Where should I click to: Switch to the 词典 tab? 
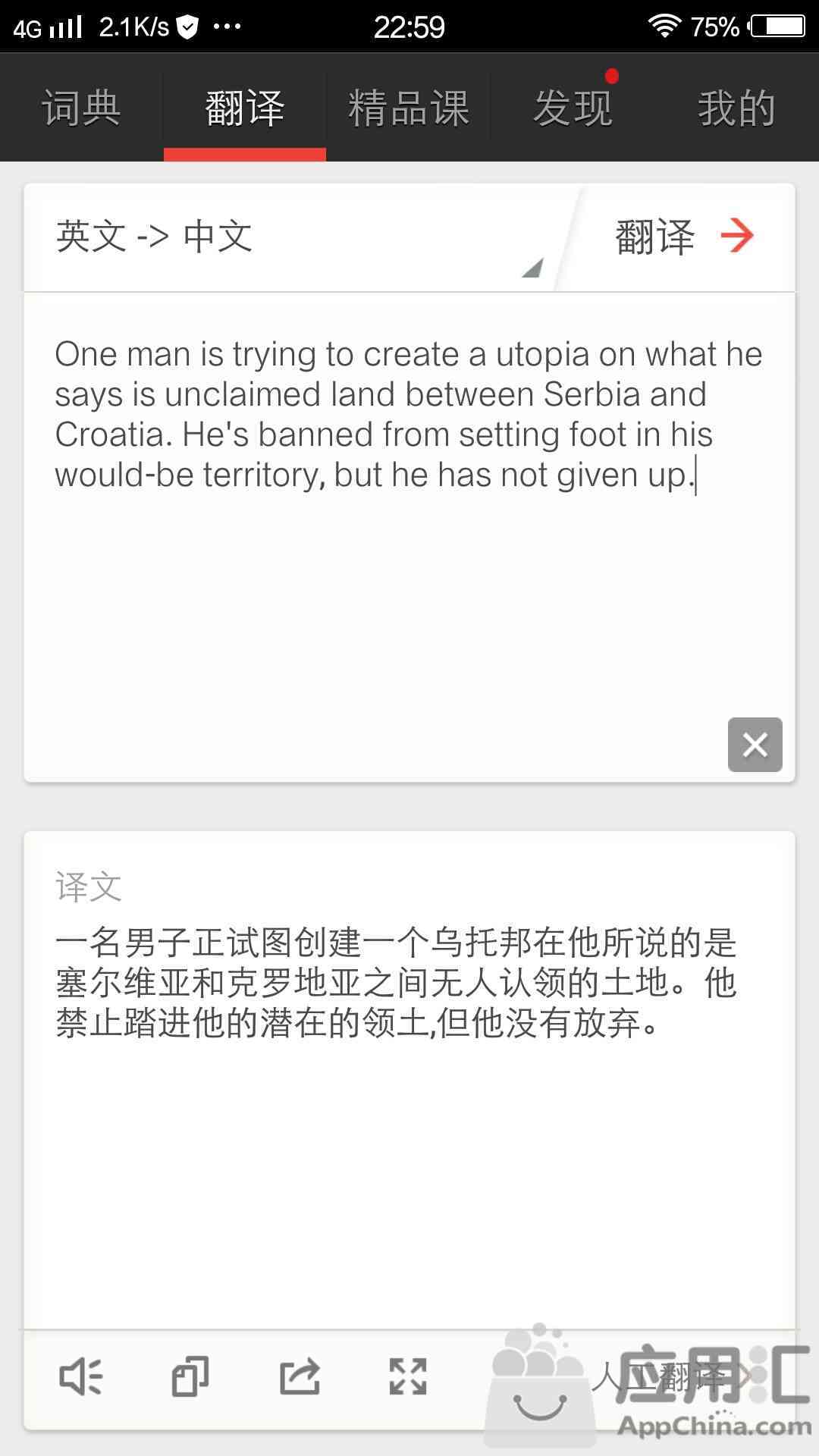click(82, 108)
